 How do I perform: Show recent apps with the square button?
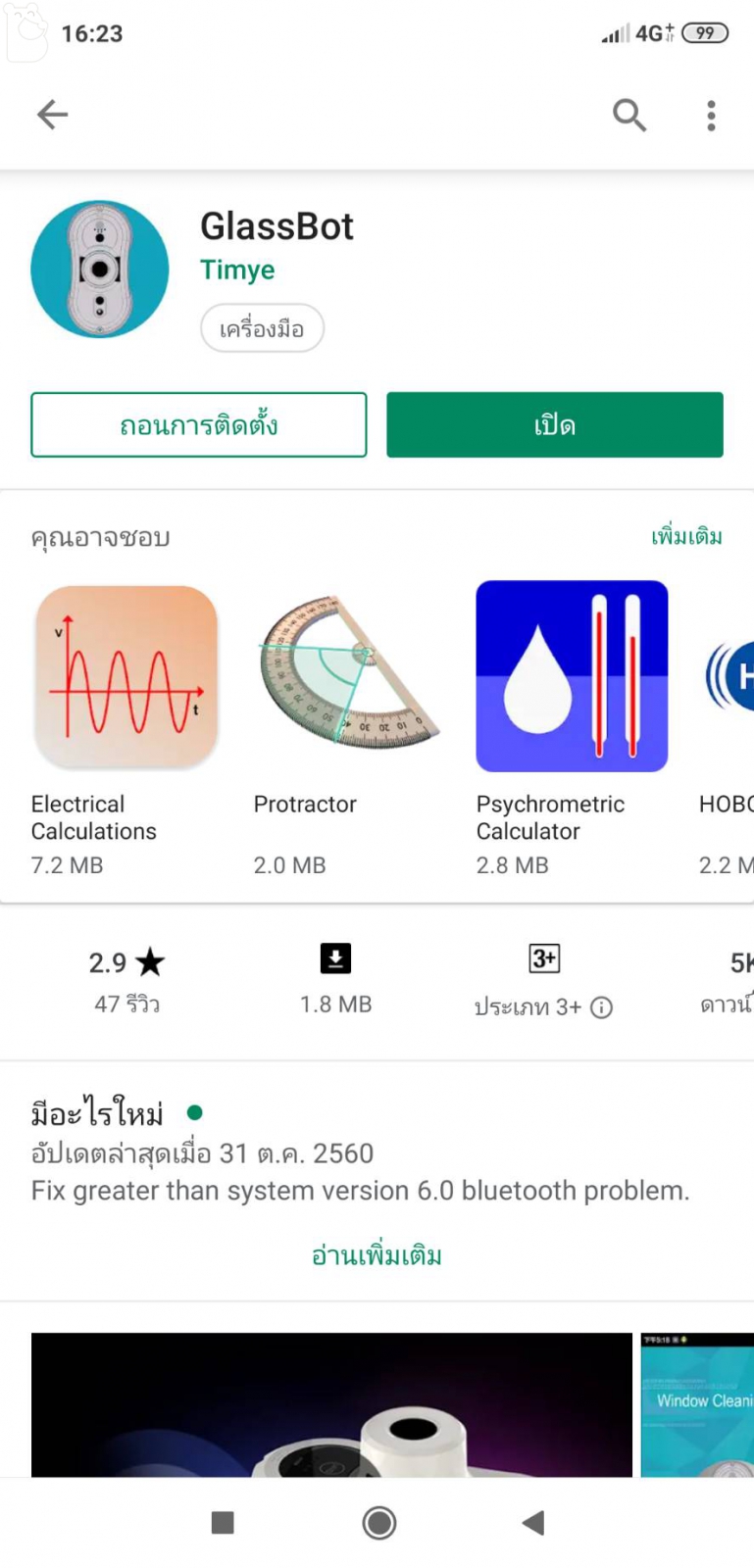coord(223,1523)
